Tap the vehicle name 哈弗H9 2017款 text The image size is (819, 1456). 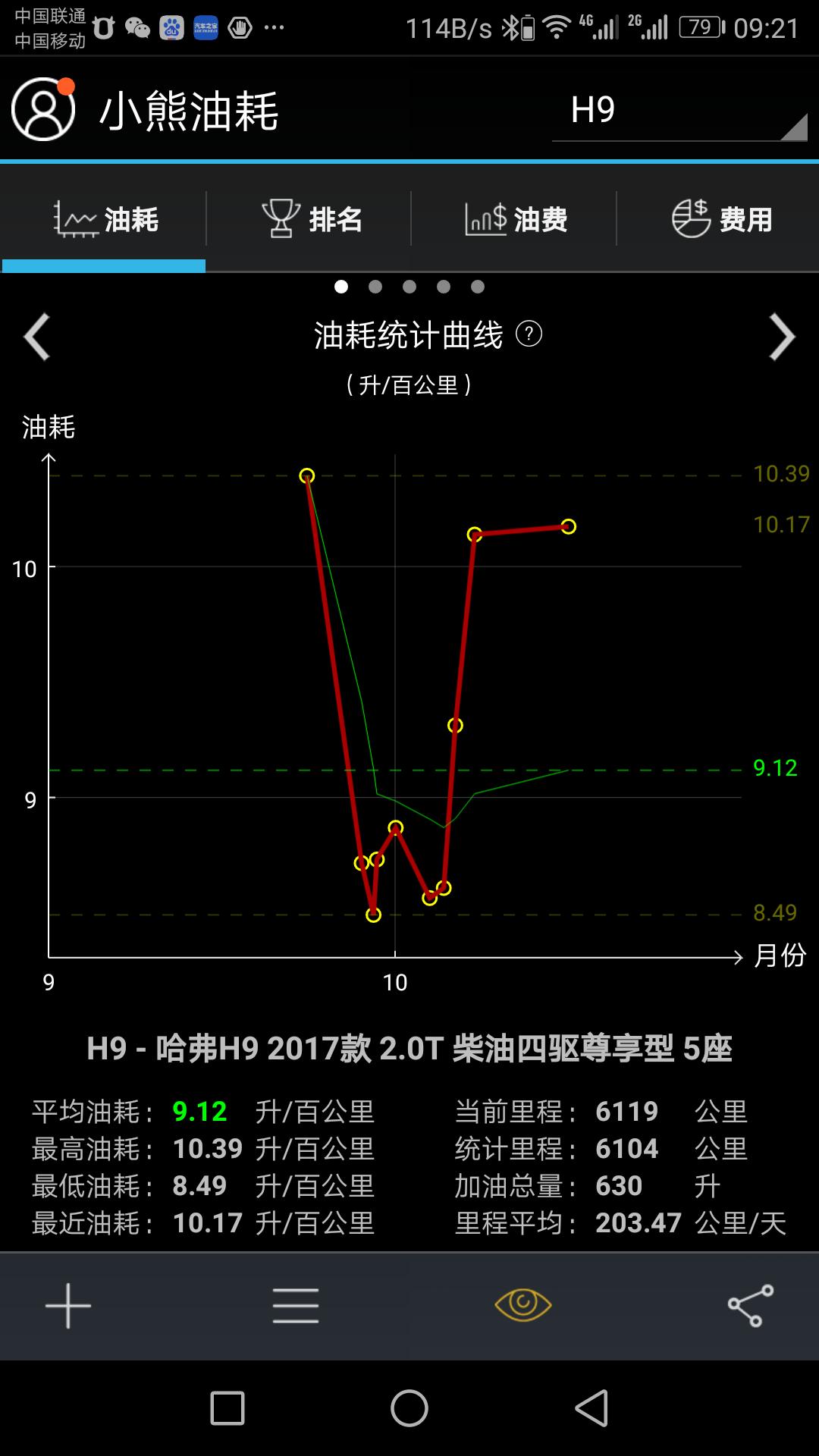coord(409,1048)
